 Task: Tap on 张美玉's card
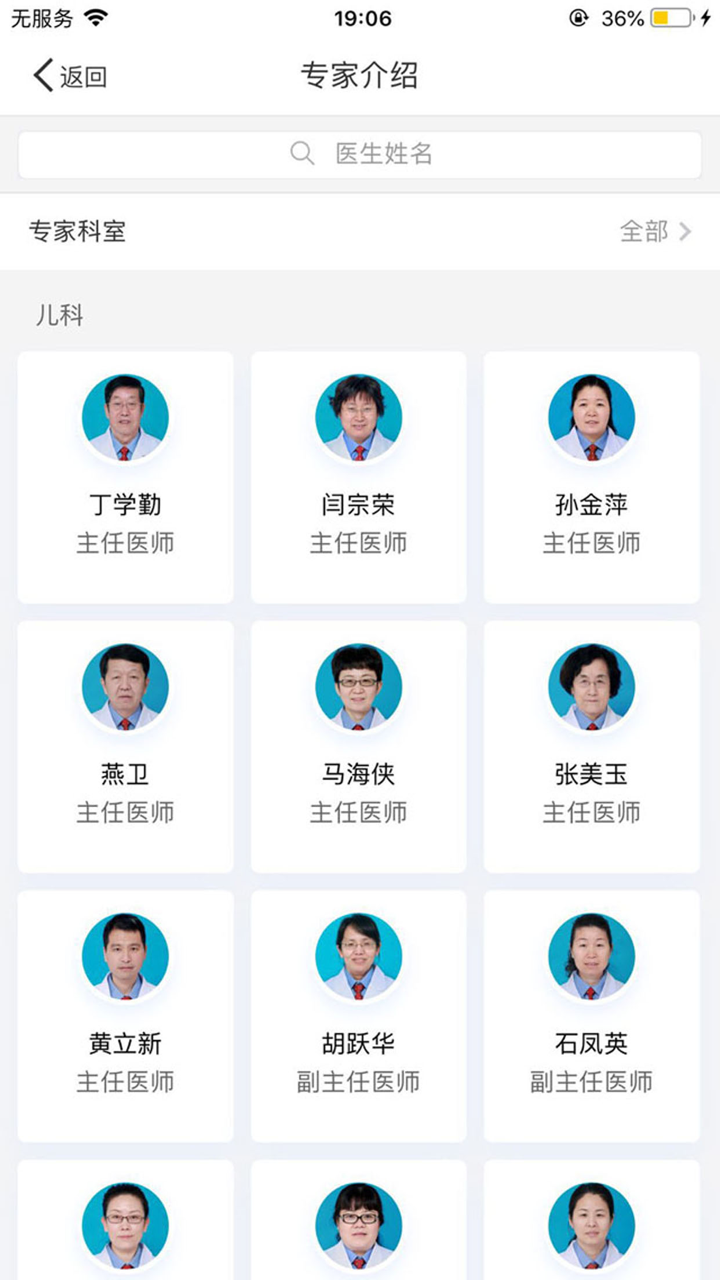click(x=592, y=746)
